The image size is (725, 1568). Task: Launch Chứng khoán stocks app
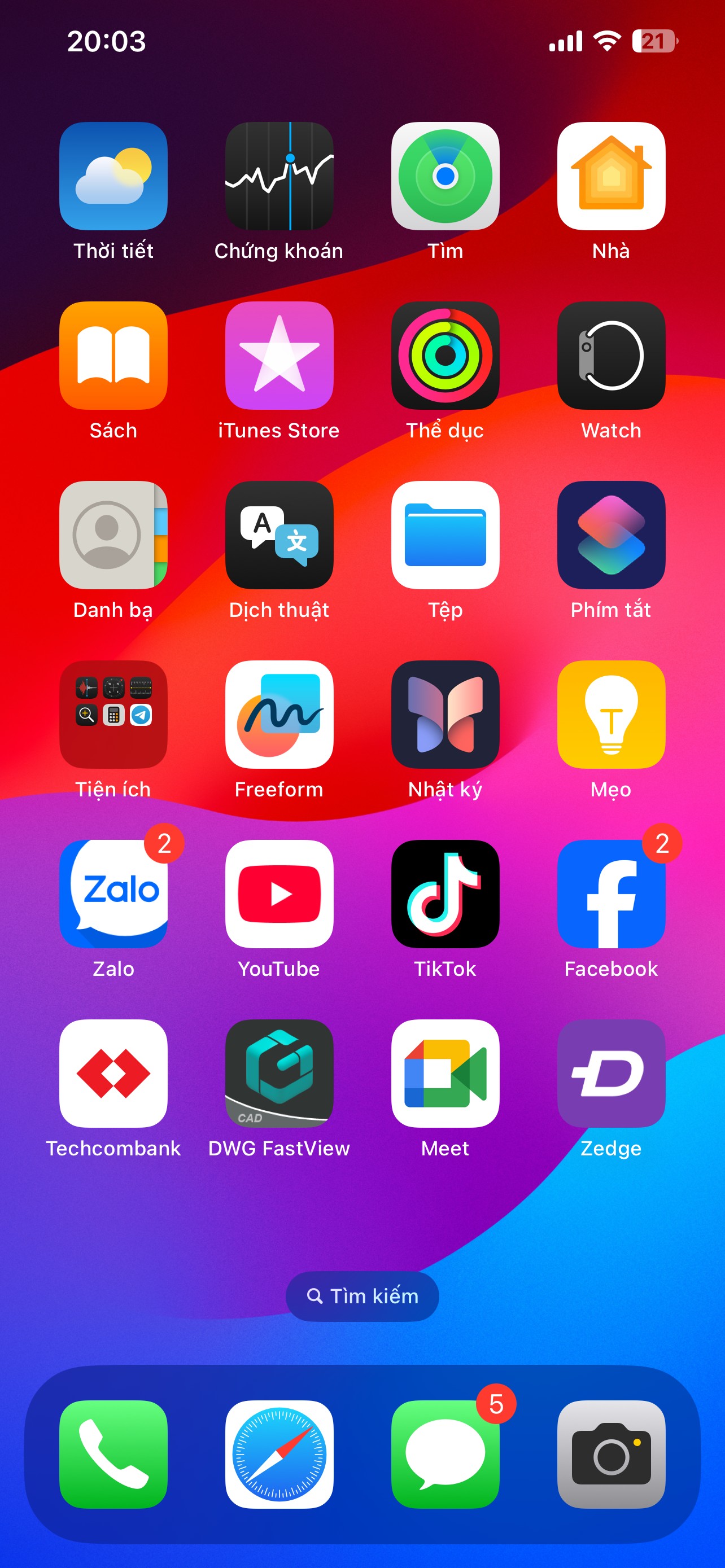279,176
